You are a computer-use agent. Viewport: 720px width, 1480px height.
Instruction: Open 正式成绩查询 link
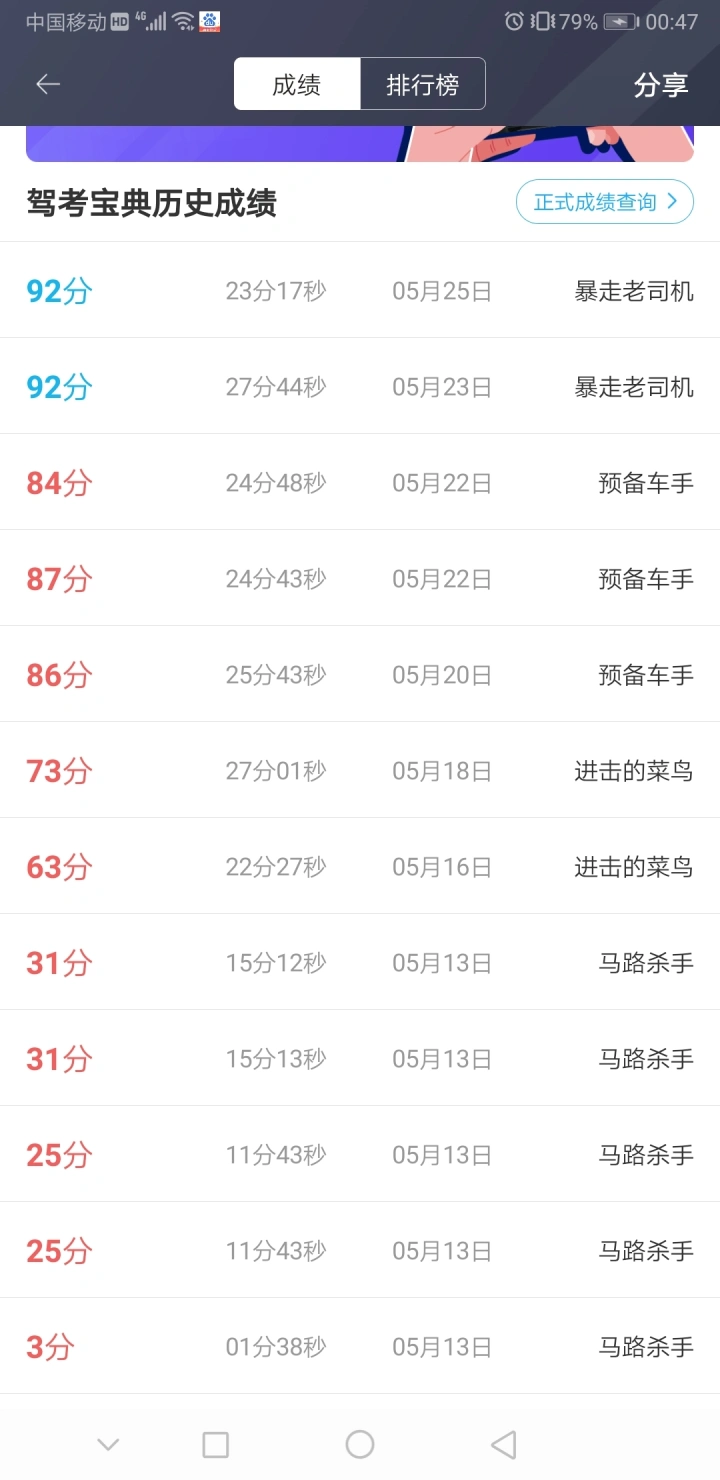[605, 202]
